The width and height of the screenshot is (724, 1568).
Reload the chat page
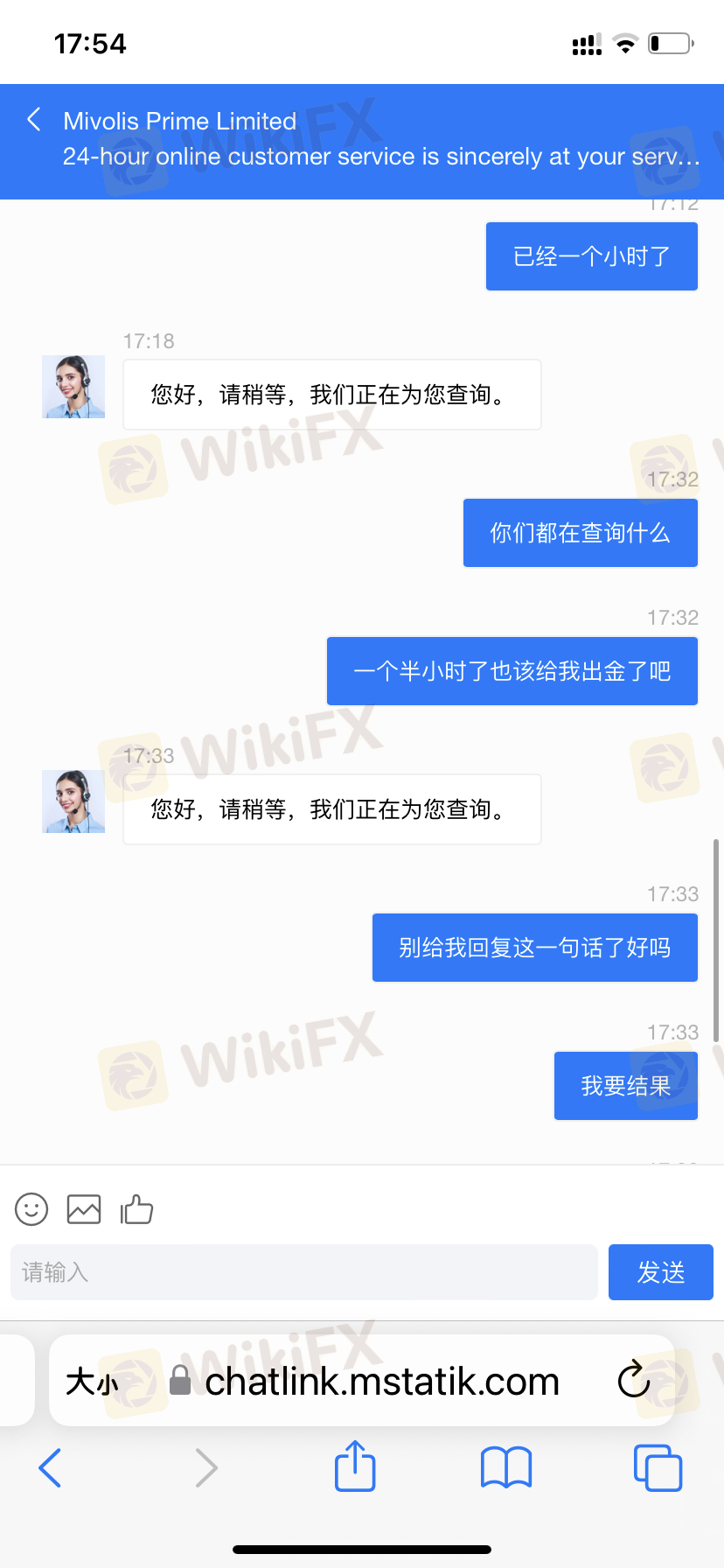tap(633, 1381)
